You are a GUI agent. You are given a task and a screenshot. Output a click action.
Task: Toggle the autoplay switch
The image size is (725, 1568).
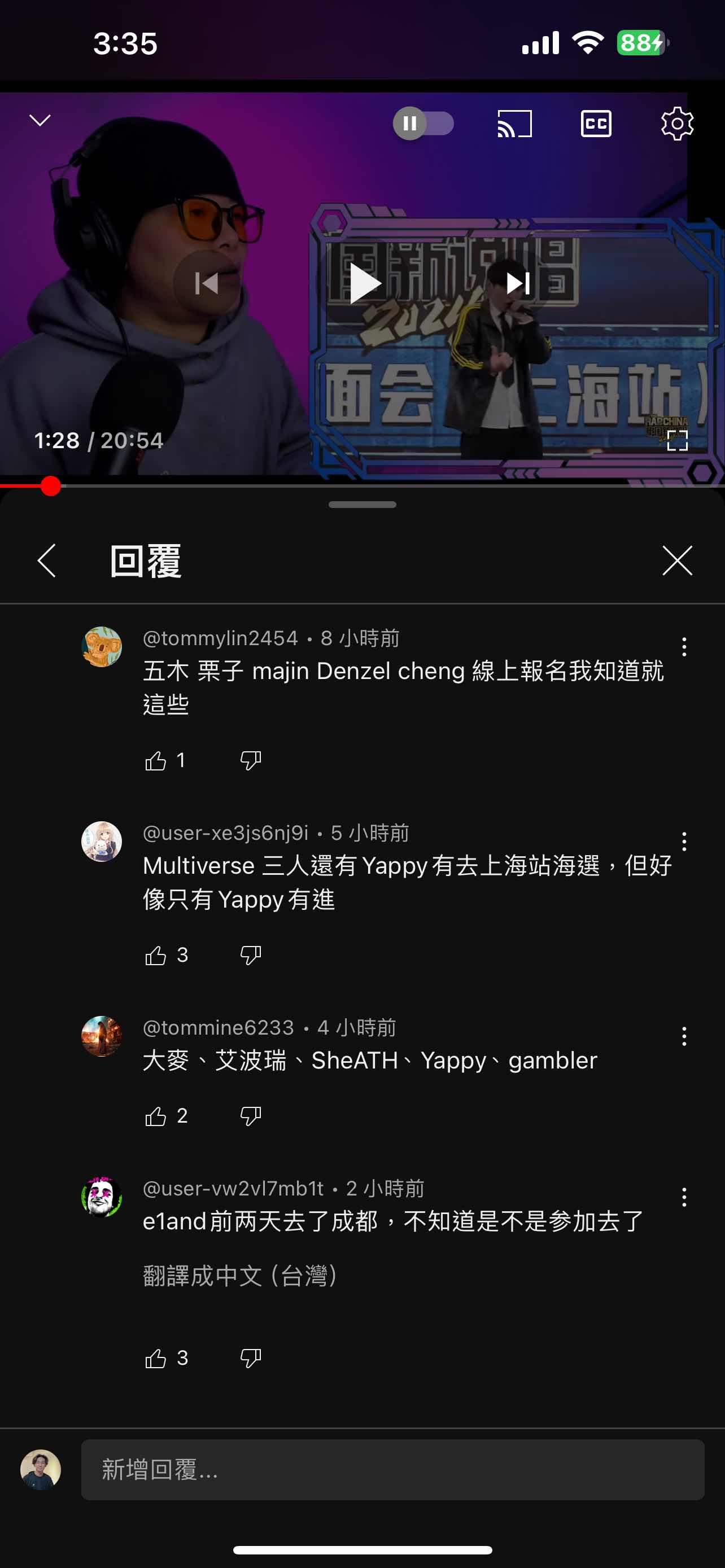coord(423,124)
